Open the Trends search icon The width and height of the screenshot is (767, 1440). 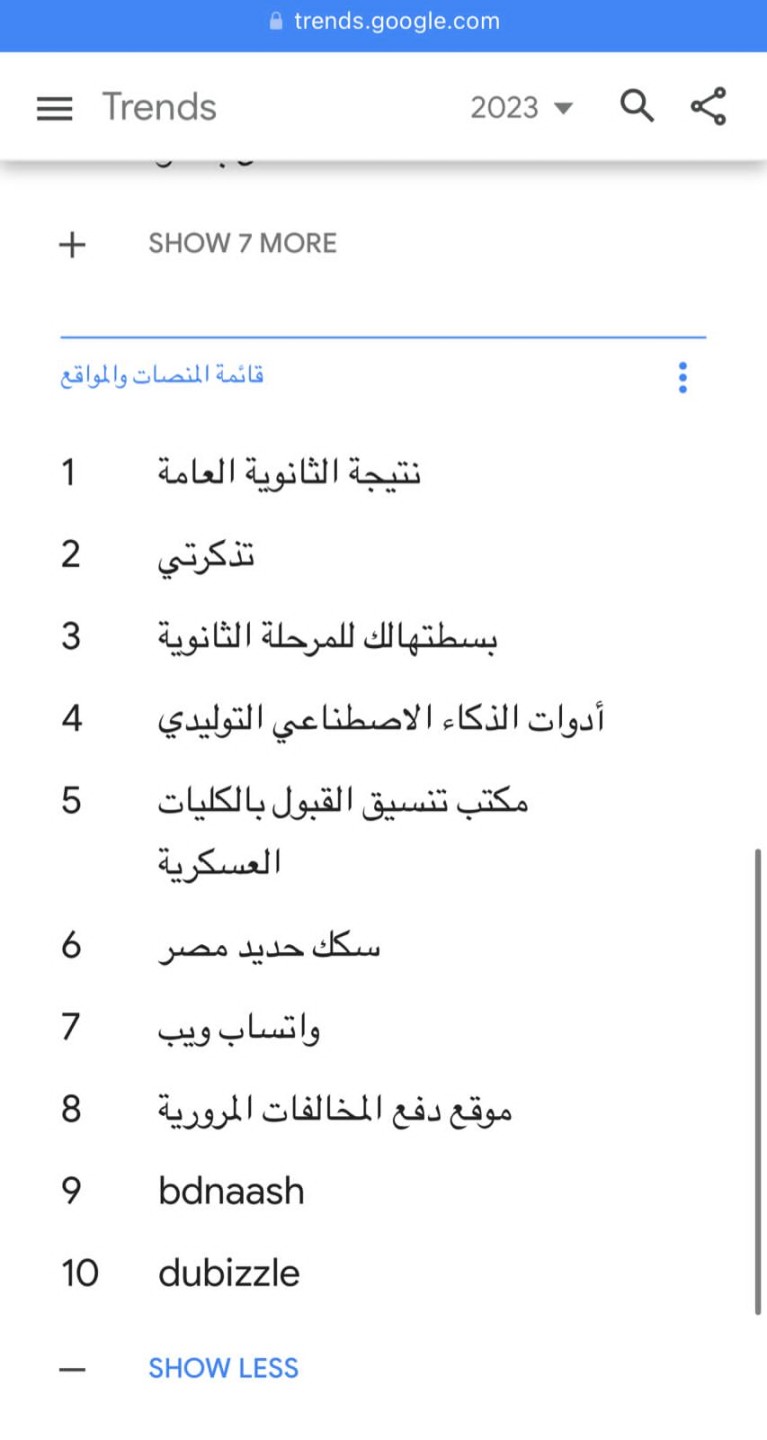pos(637,106)
